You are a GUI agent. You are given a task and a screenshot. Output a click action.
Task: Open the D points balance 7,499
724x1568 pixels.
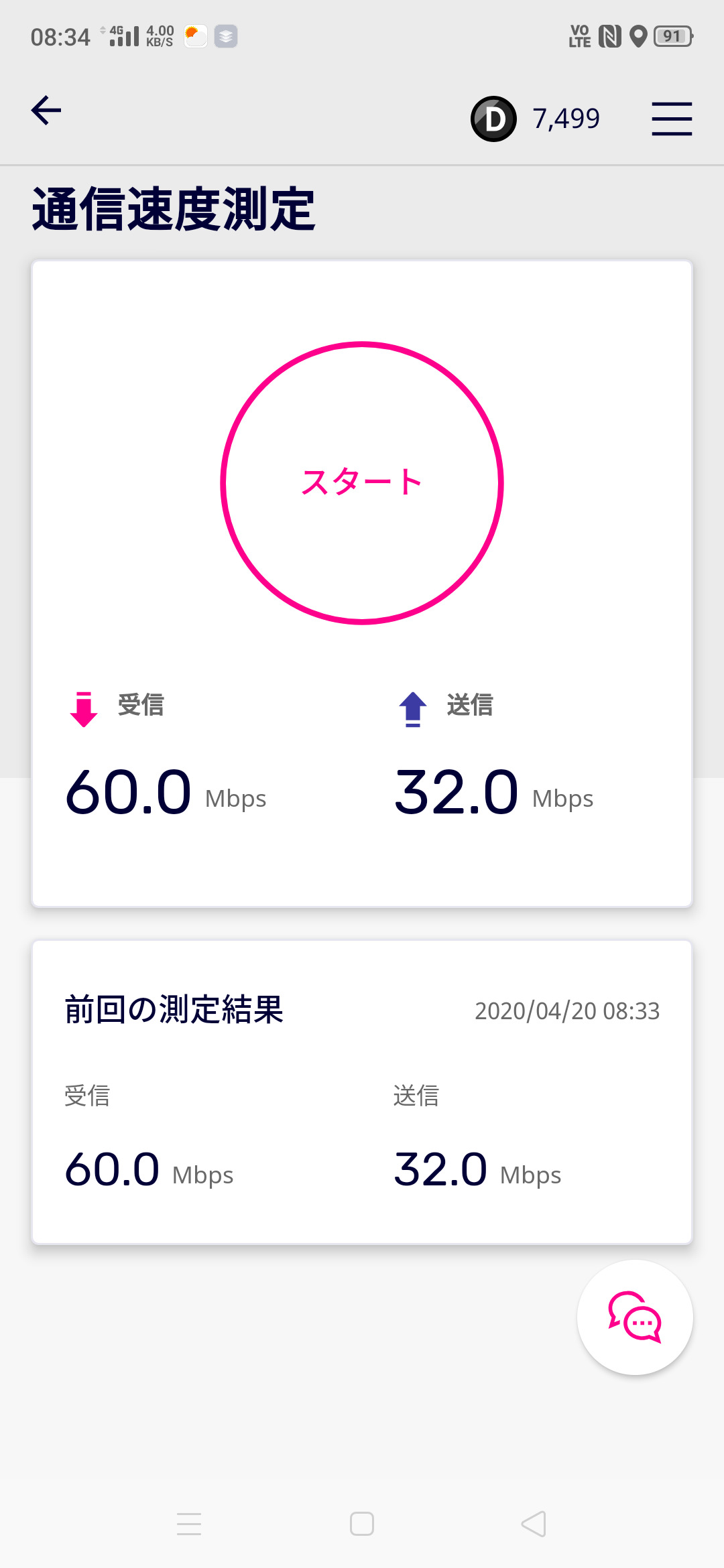click(x=536, y=119)
